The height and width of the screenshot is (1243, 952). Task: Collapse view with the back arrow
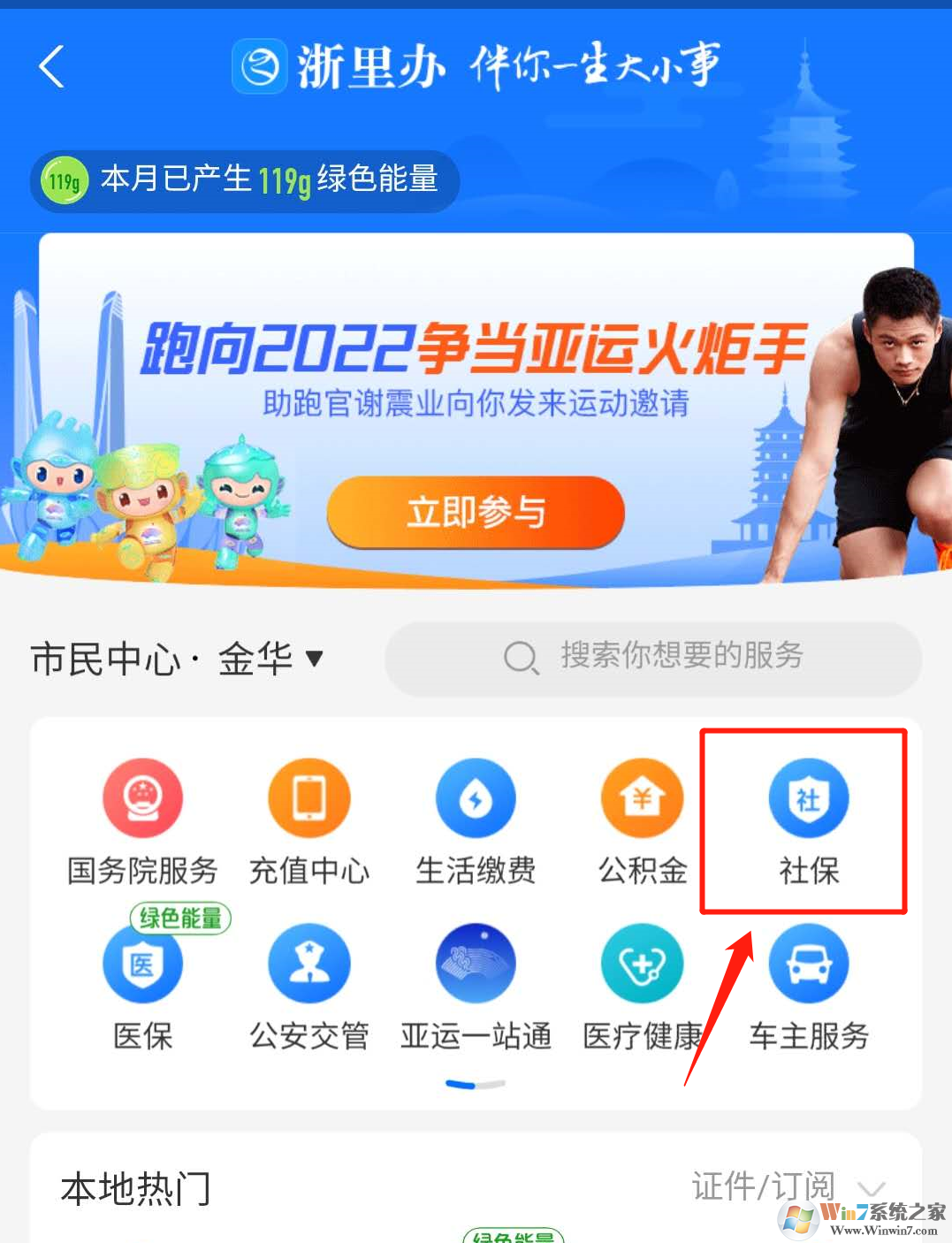(x=52, y=67)
